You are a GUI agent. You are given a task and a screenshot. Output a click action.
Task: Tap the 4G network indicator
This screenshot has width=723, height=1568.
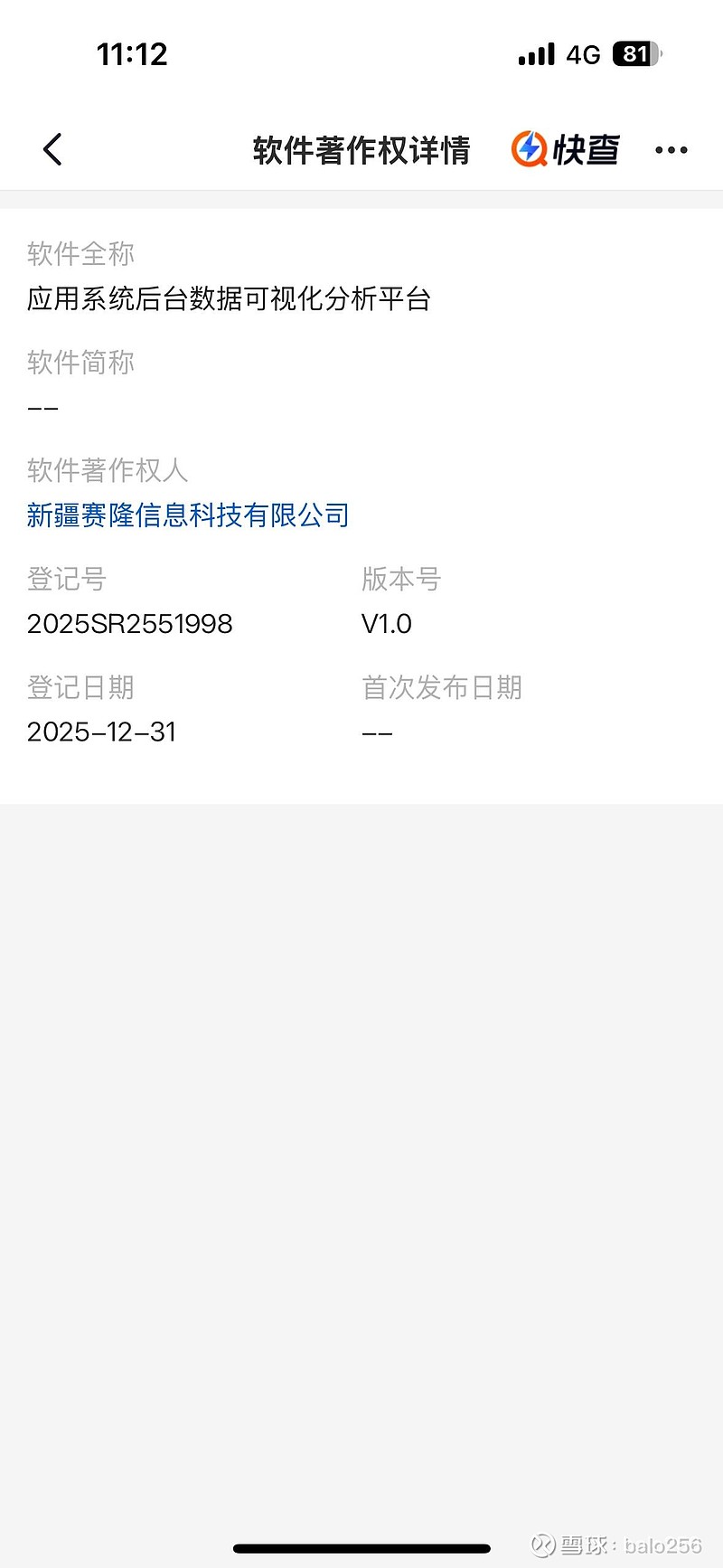tap(581, 54)
